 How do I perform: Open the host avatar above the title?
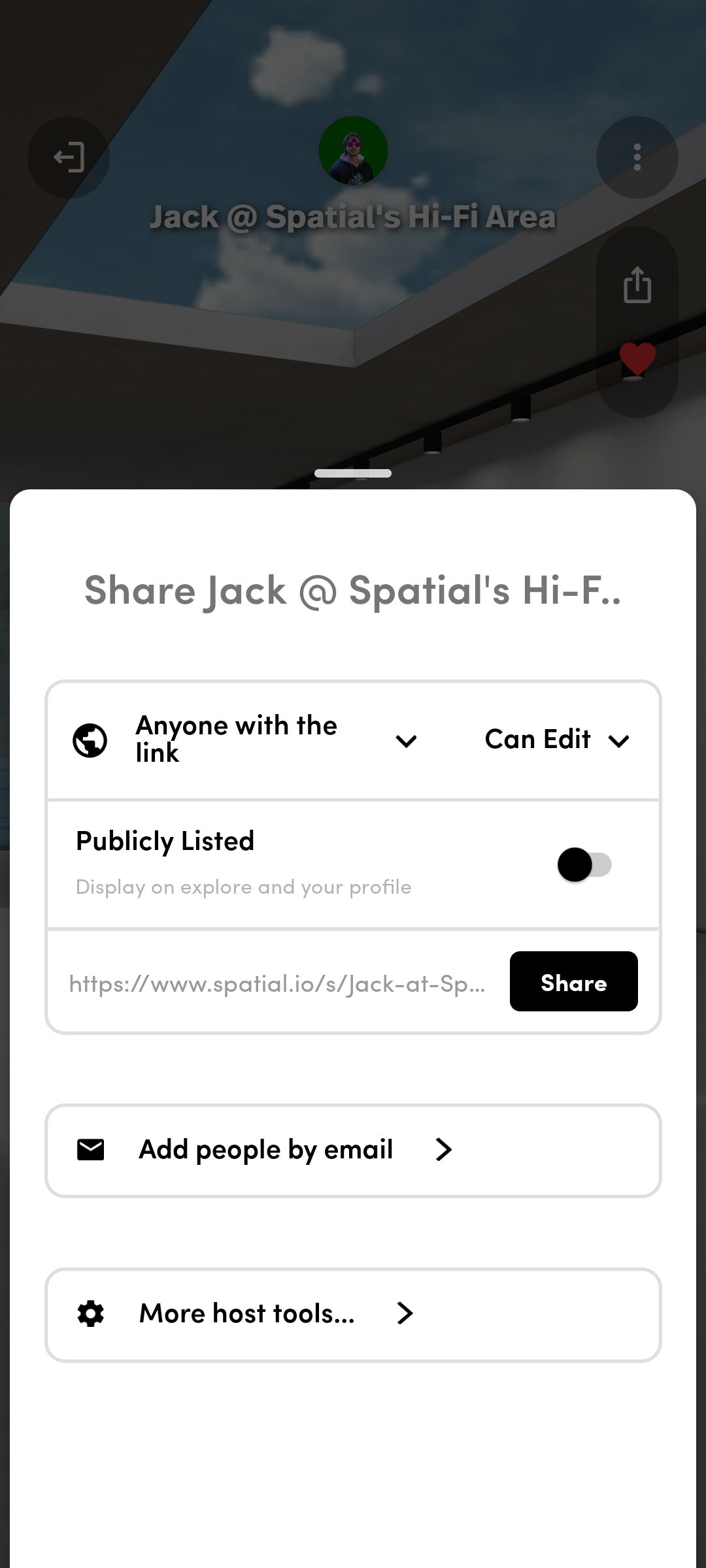coord(353,151)
